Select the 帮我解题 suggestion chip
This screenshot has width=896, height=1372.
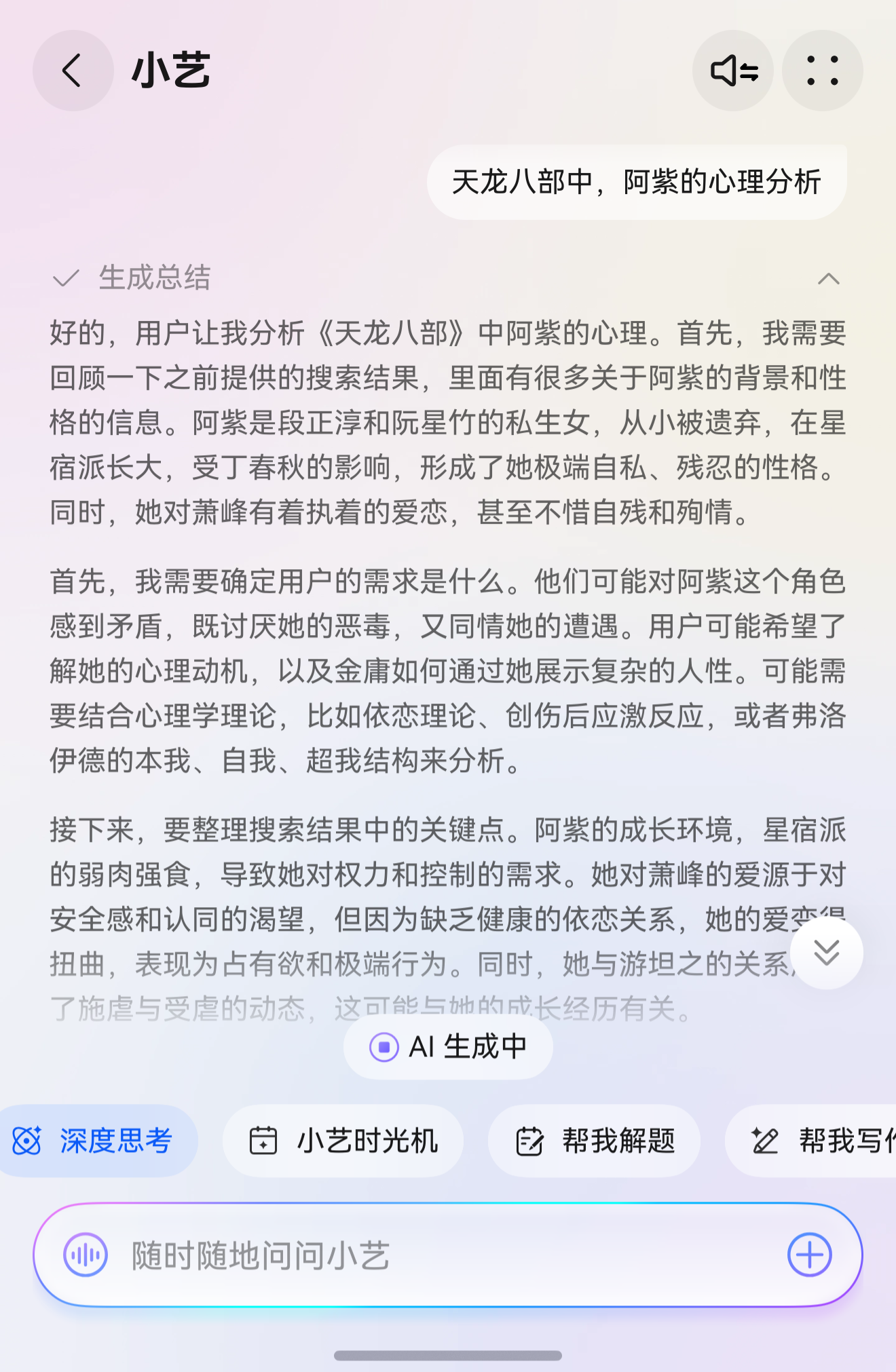click(x=593, y=1141)
